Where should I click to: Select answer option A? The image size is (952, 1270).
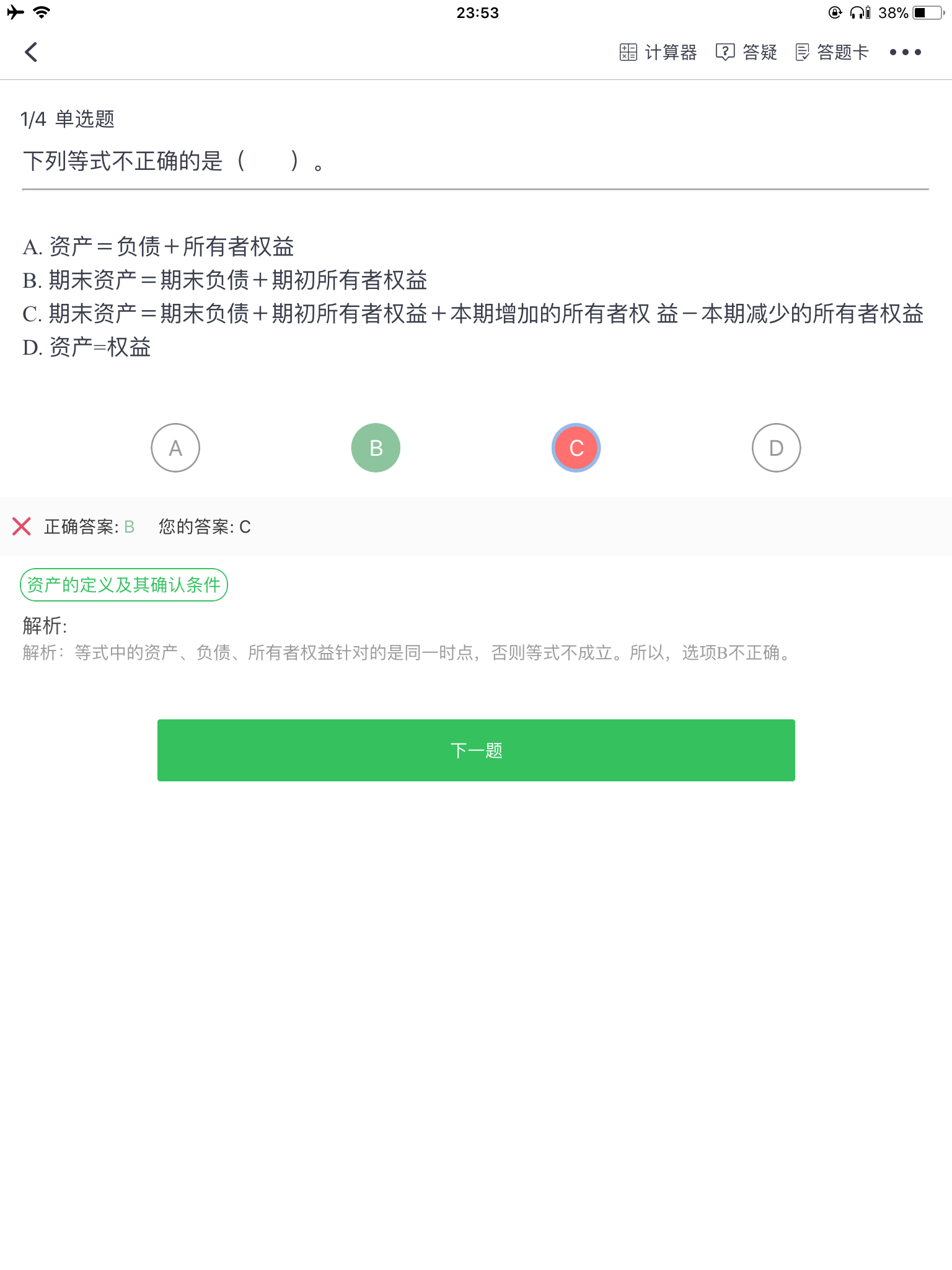click(x=175, y=448)
